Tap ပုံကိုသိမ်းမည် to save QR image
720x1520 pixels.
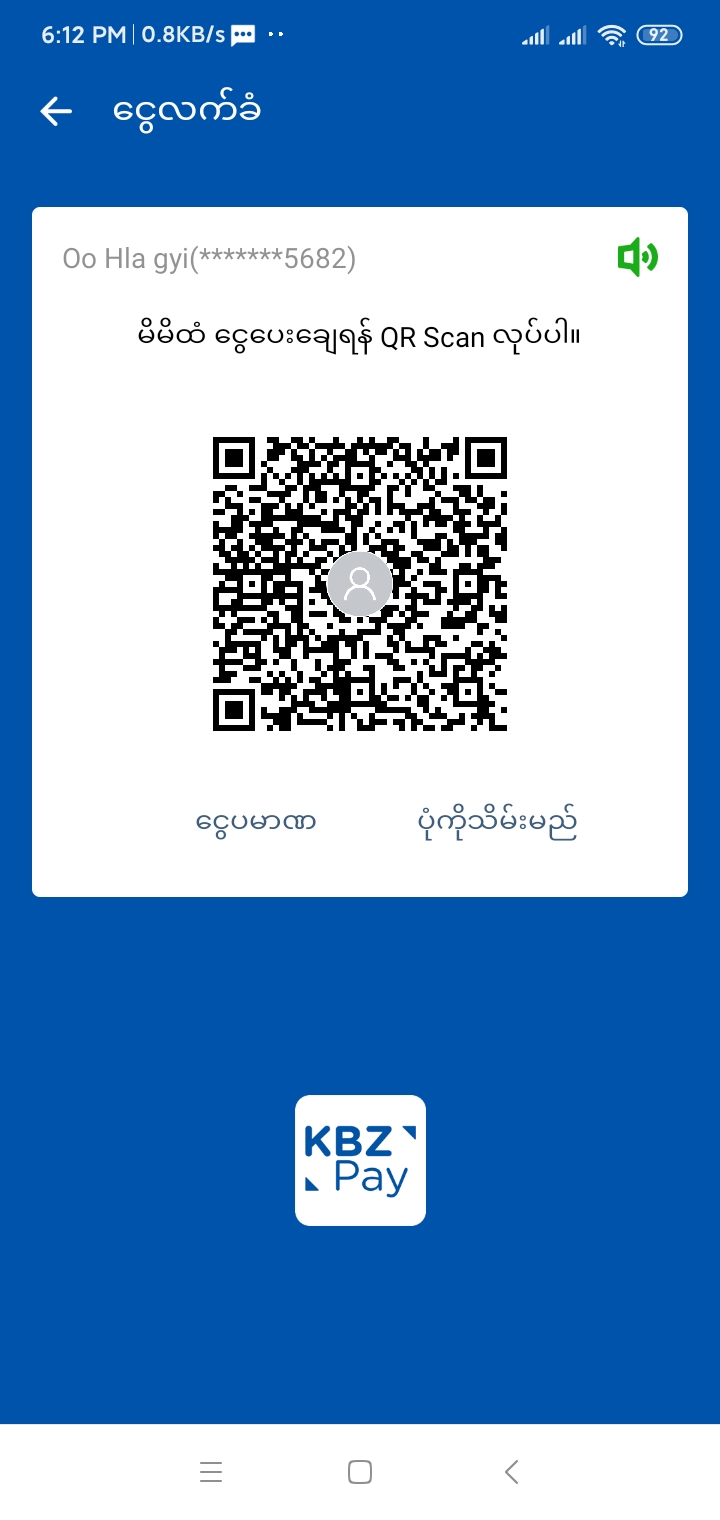[497, 823]
